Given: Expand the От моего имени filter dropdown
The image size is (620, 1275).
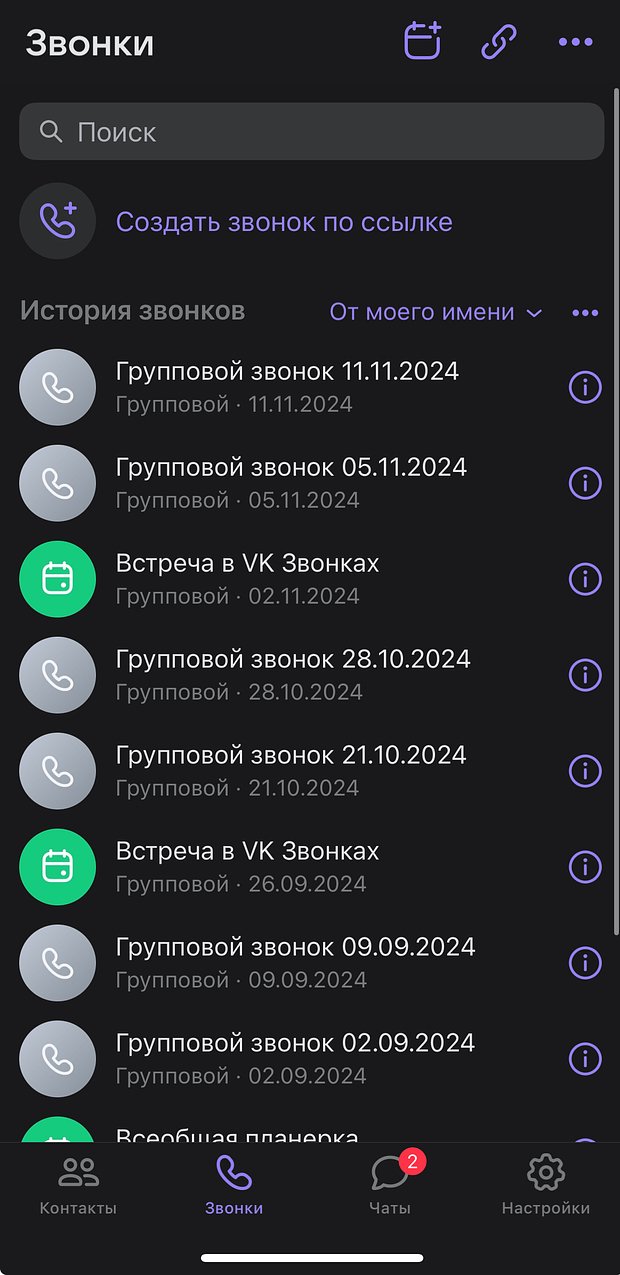Looking at the screenshot, I should (436, 313).
